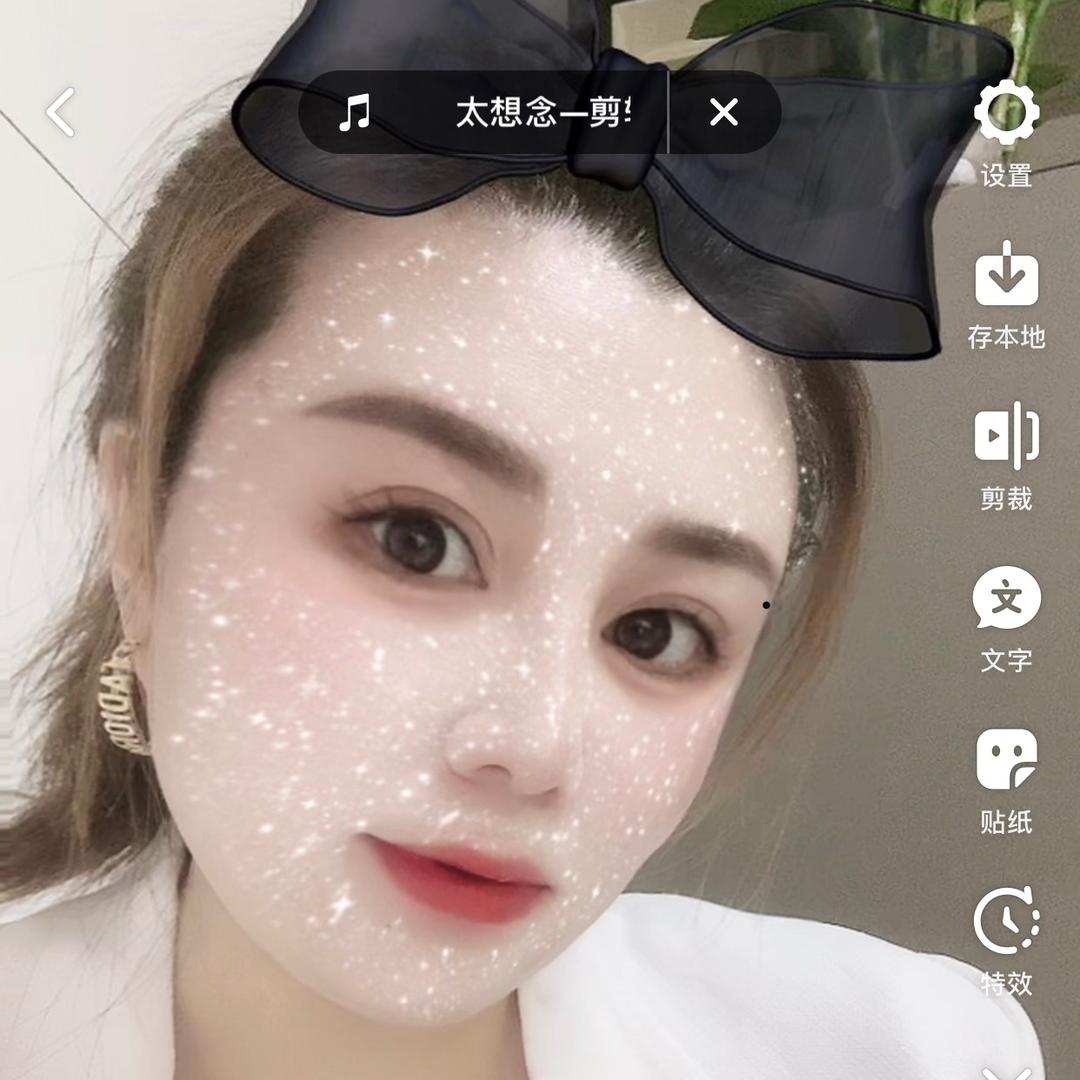Open the 剪裁 trim tool
Image resolution: width=1080 pixels, height=1080 pixels.
coord(1006,456)
